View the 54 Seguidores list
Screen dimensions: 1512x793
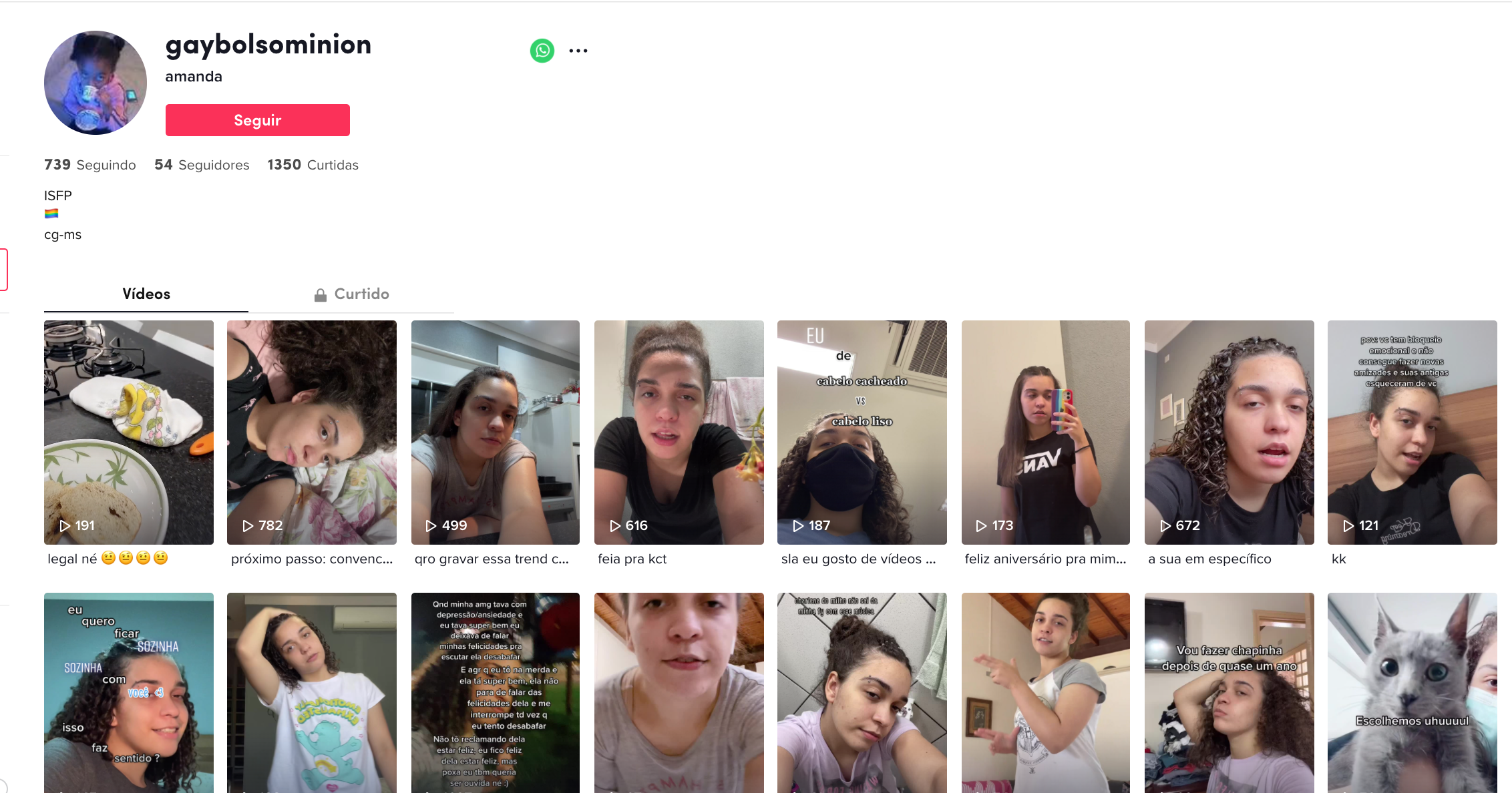(202, 165)
